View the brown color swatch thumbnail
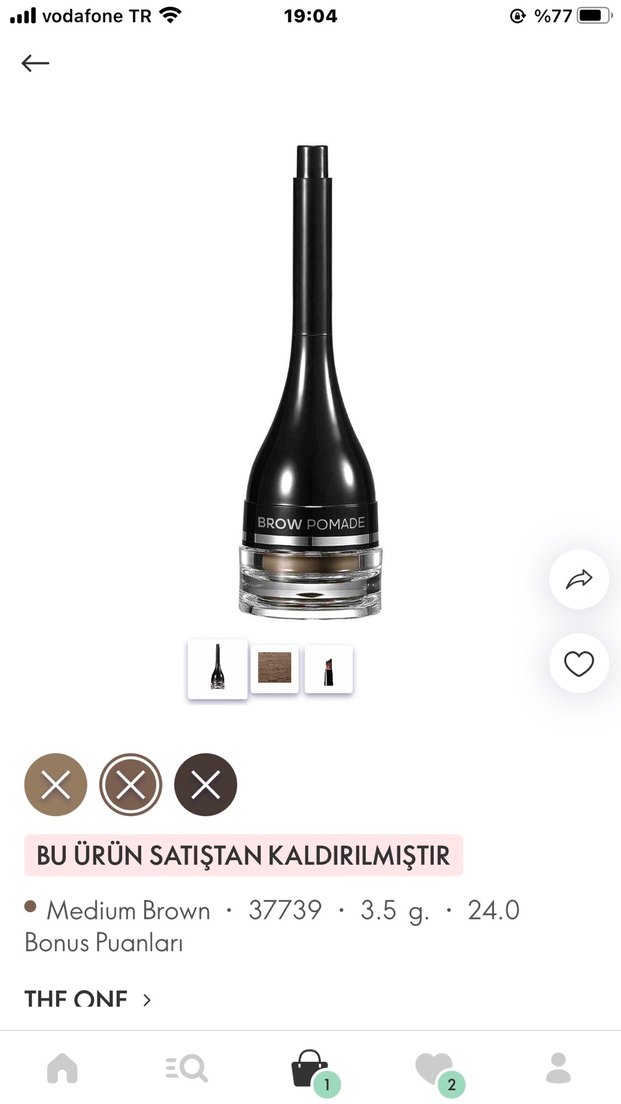This screenshot has height=1104, width=621. 274,668
